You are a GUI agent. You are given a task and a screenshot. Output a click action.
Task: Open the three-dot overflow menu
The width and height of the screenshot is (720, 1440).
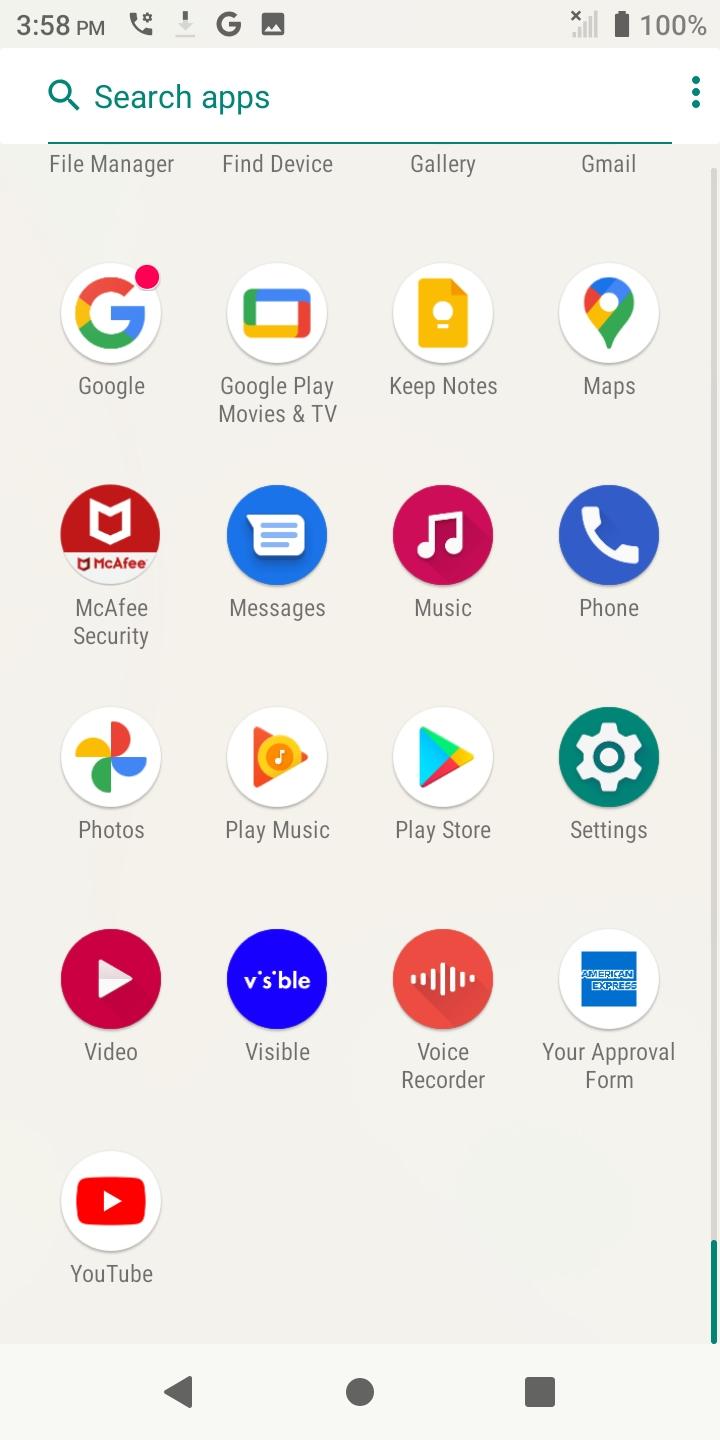696,93
